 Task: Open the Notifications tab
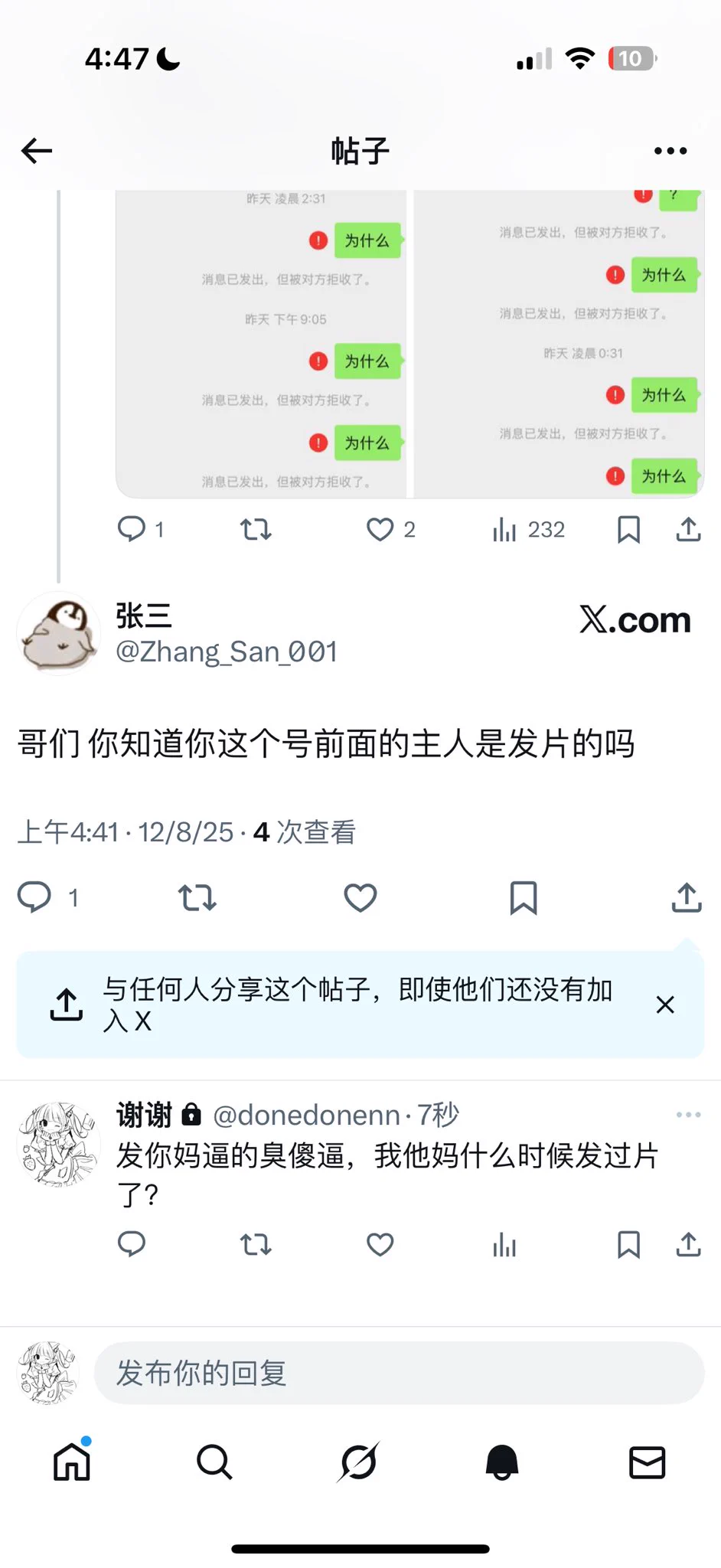[x=502, y=1462]
